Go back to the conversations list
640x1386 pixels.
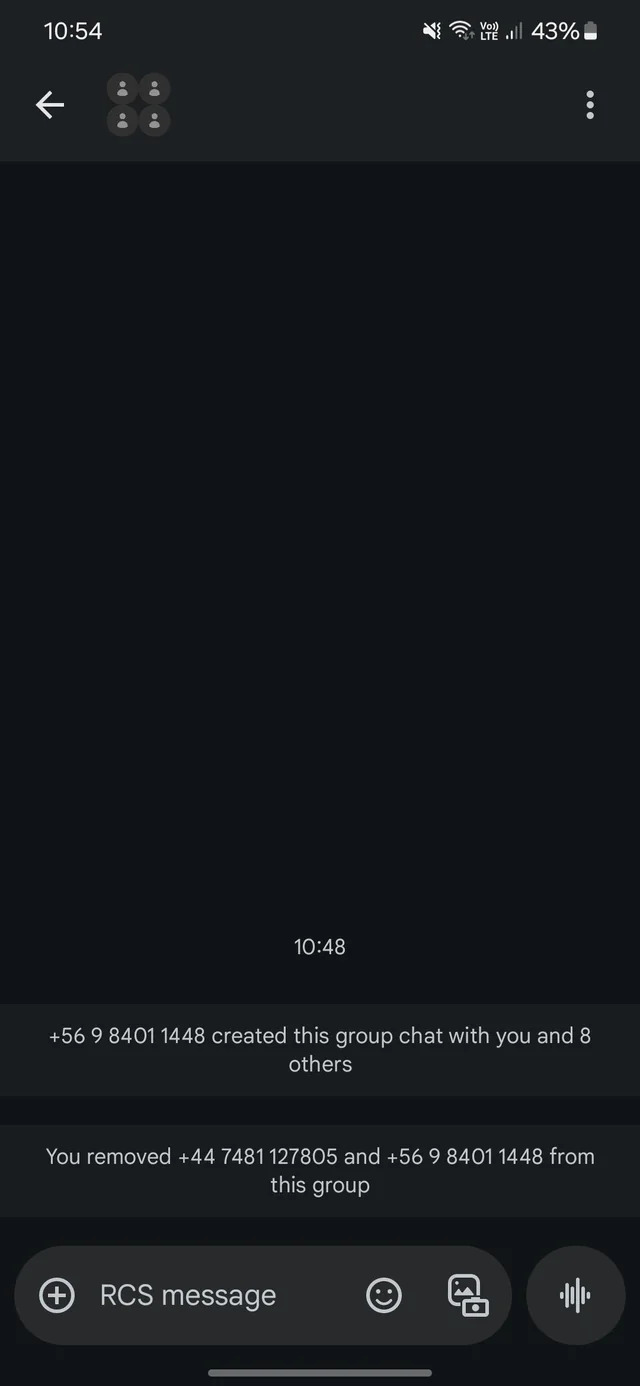click(x=50, y=105)
